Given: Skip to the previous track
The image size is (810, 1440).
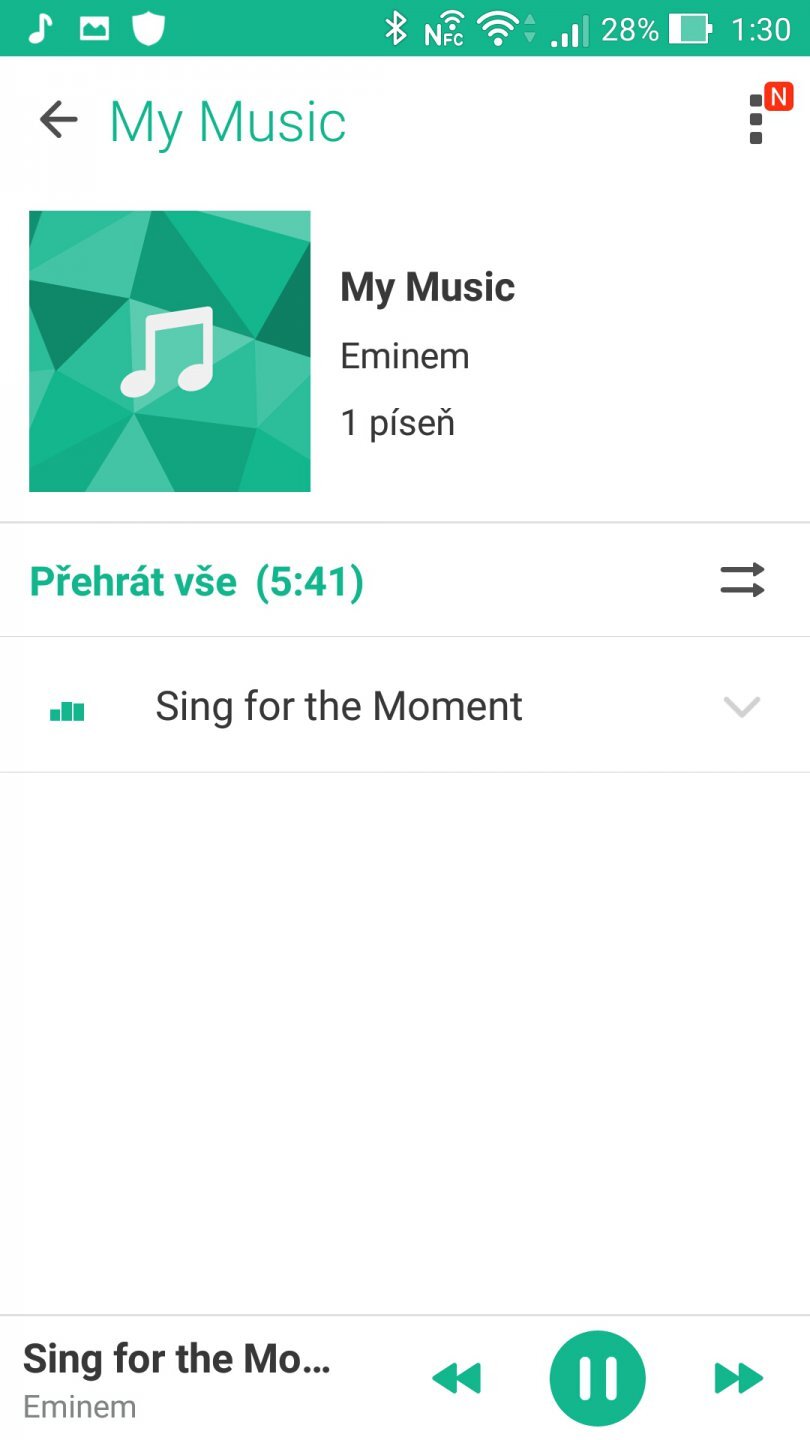Looking at the screenshot, I should 457,1378.
